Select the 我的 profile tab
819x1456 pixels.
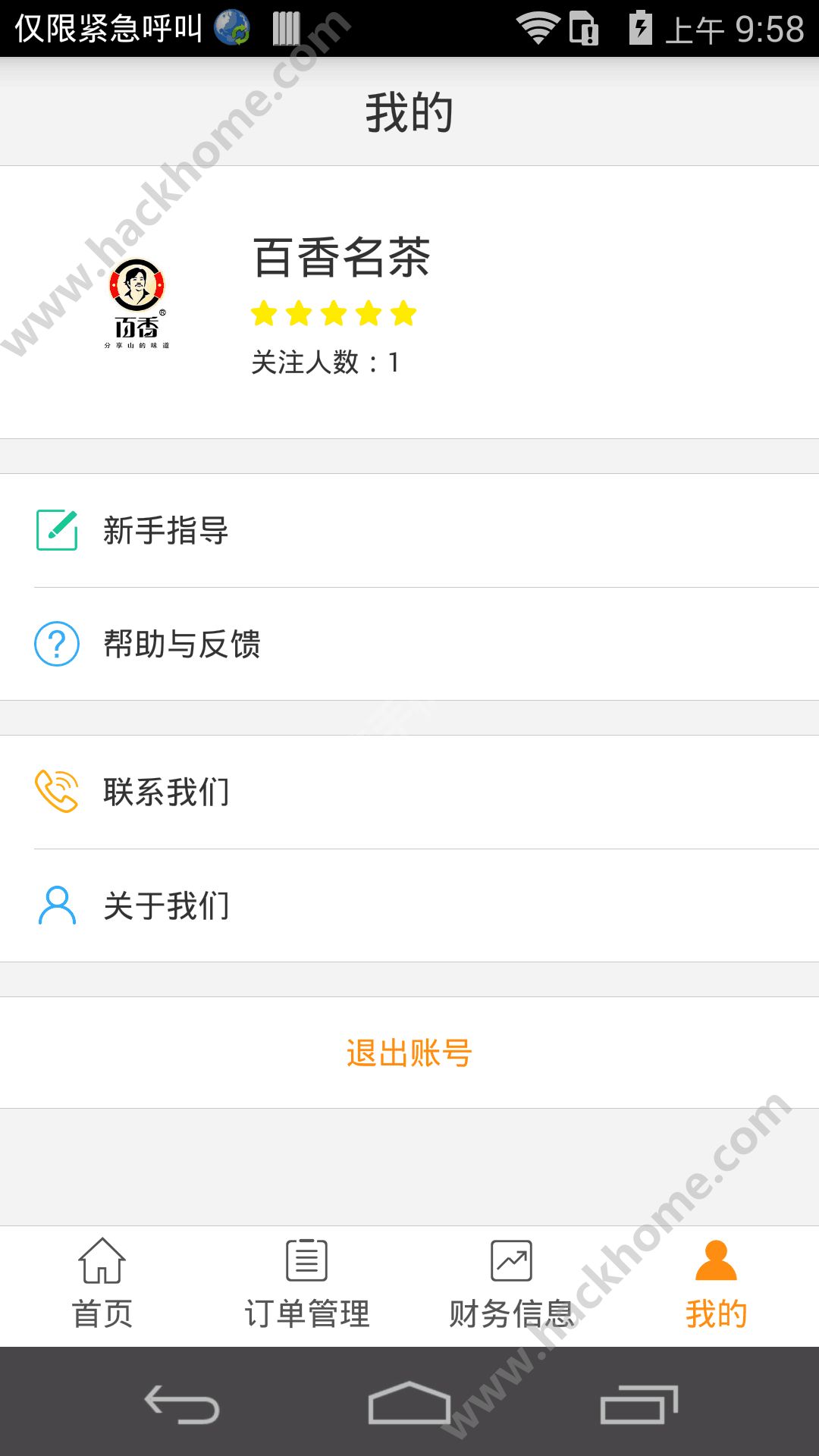click(x=716, y=1285)
